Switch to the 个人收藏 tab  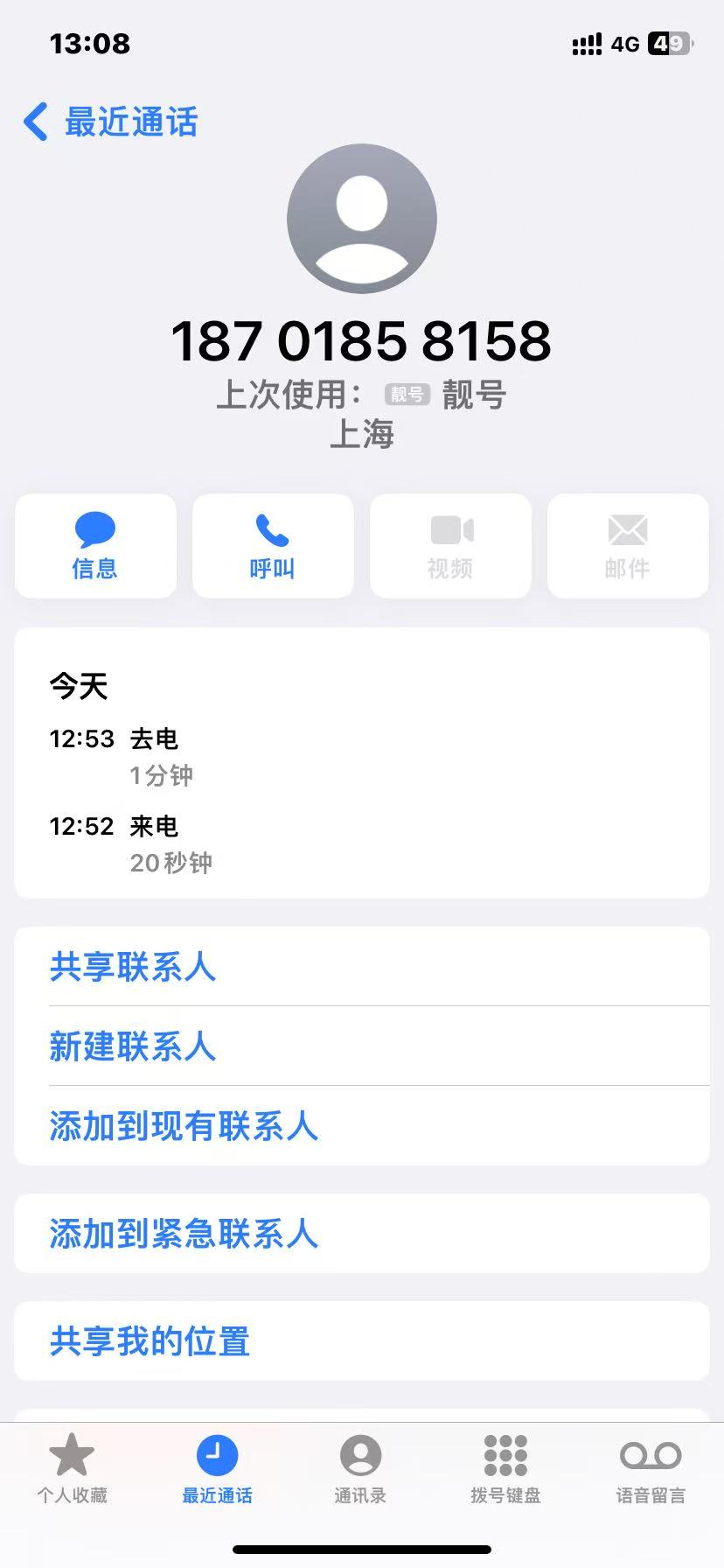click(72, 1469)
